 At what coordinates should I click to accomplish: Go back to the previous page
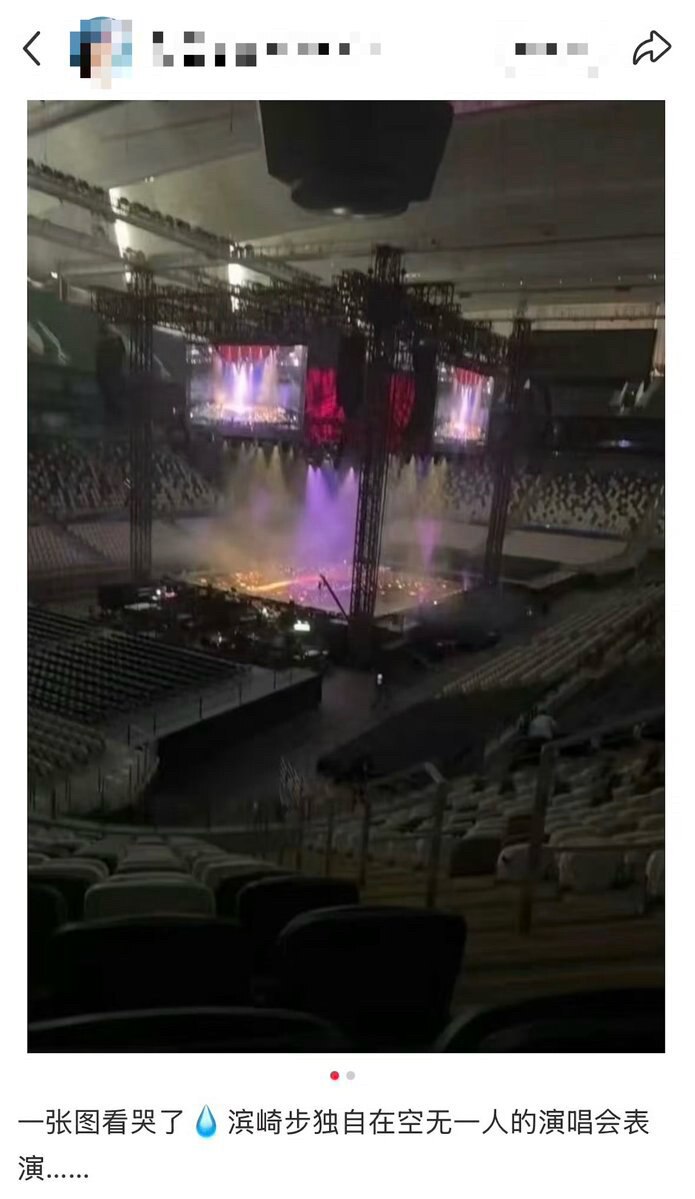pyautogui.click(x=32, y=48)
